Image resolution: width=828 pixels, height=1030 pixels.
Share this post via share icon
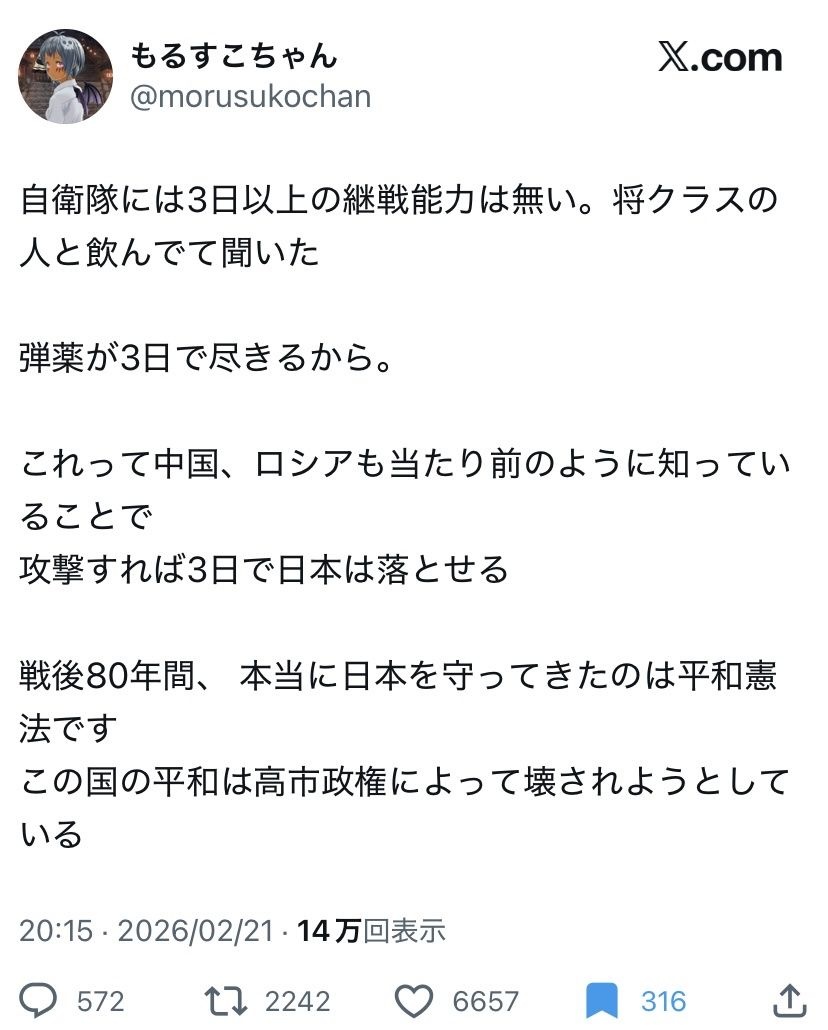click(787, 999)
